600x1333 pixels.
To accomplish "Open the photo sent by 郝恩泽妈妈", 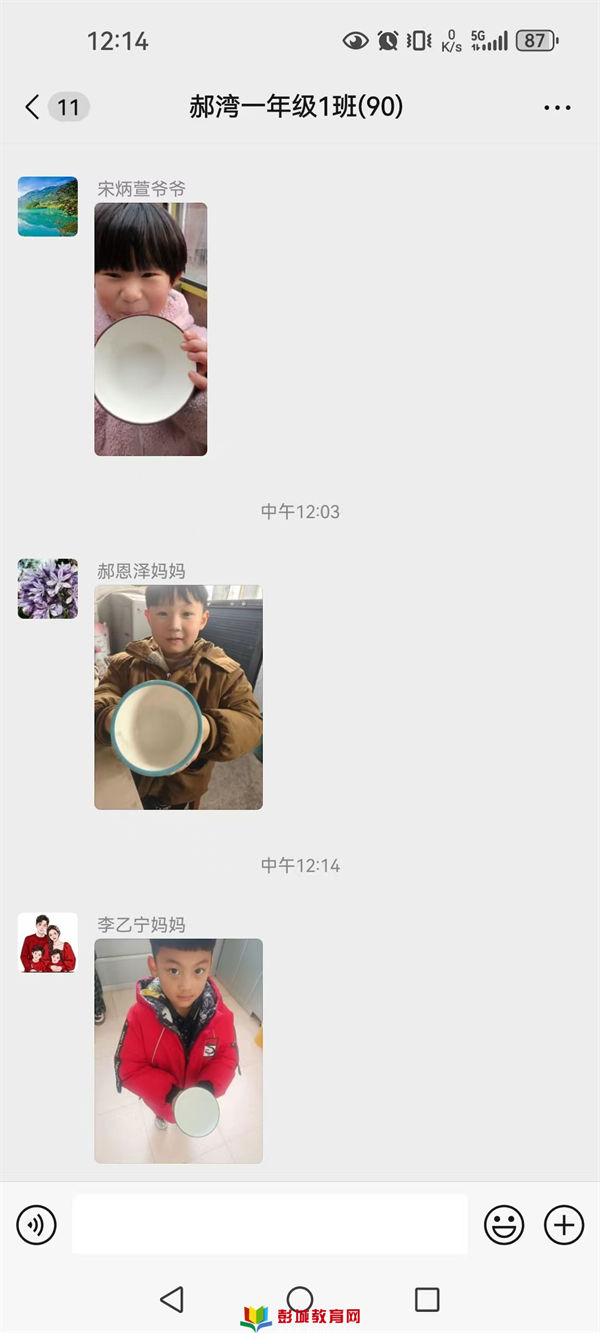I will [x=178, y=697].
